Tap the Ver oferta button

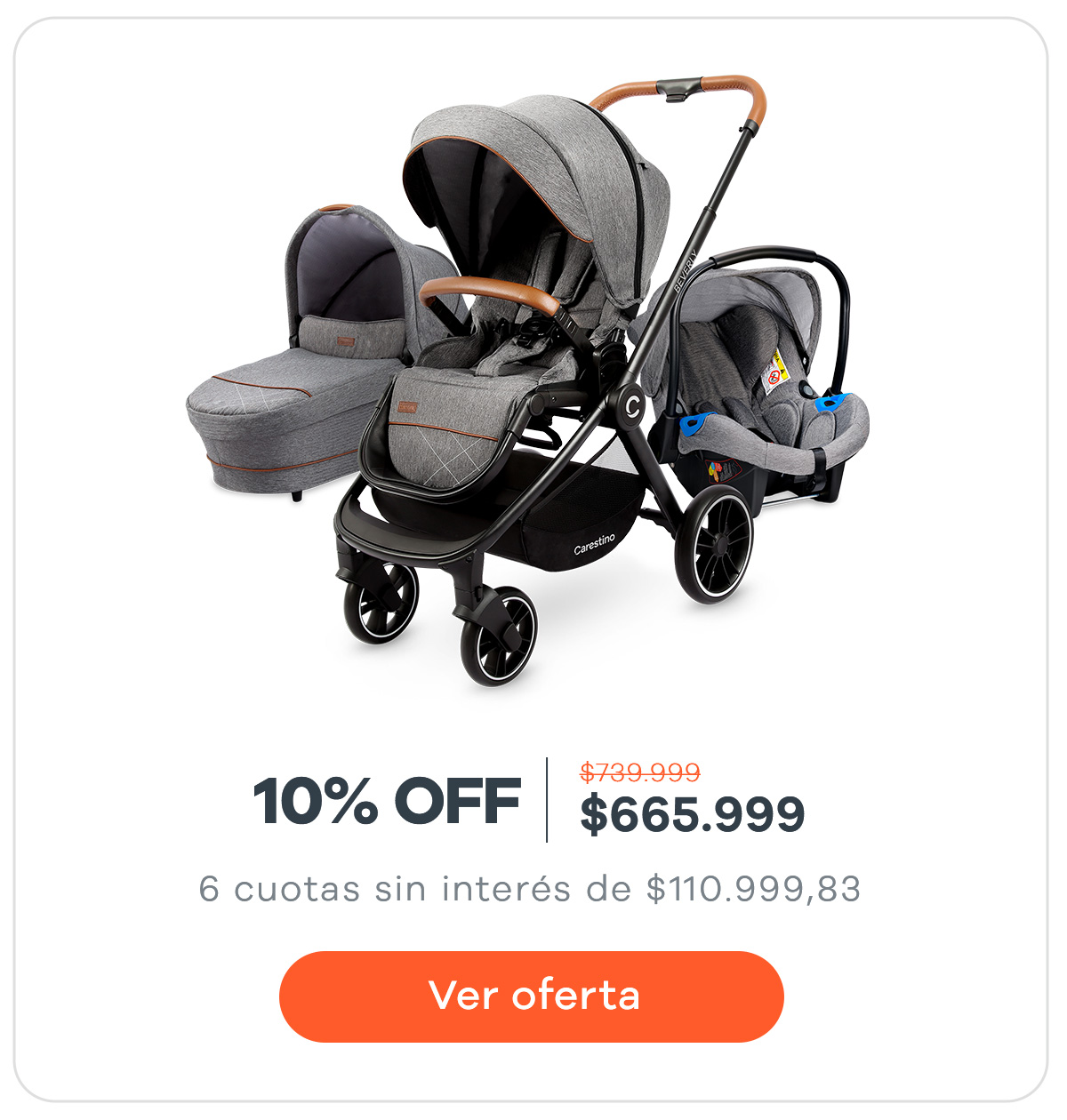click(532, 996)
